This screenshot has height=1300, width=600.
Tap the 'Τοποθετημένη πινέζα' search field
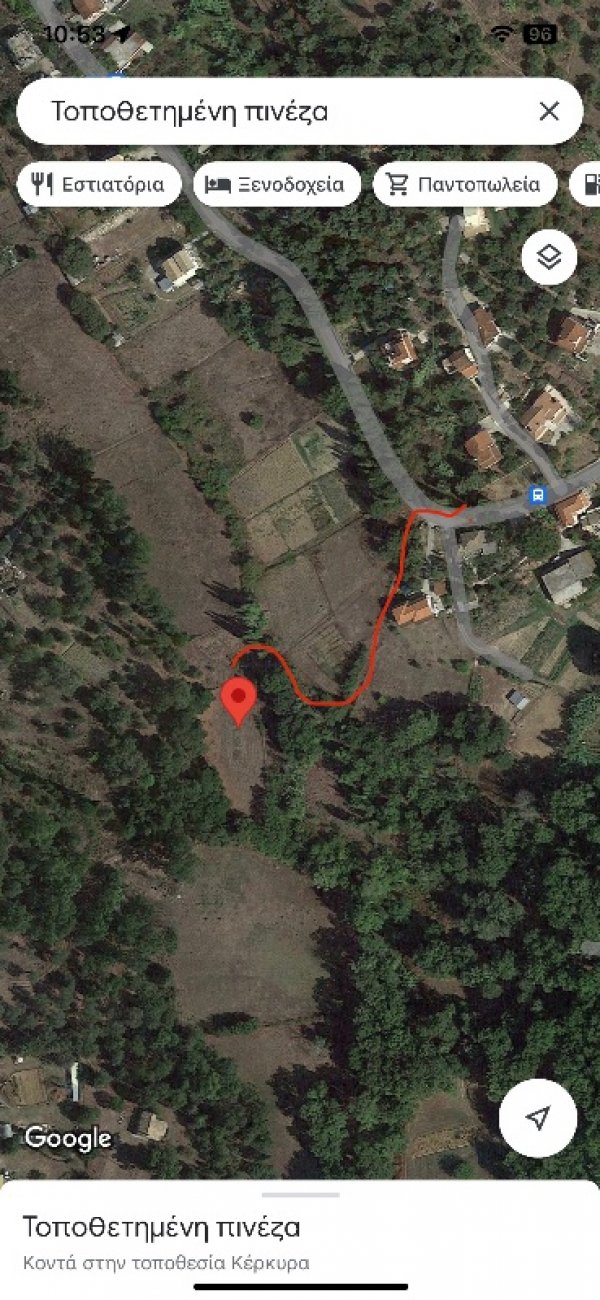click(x=270, y=111)
